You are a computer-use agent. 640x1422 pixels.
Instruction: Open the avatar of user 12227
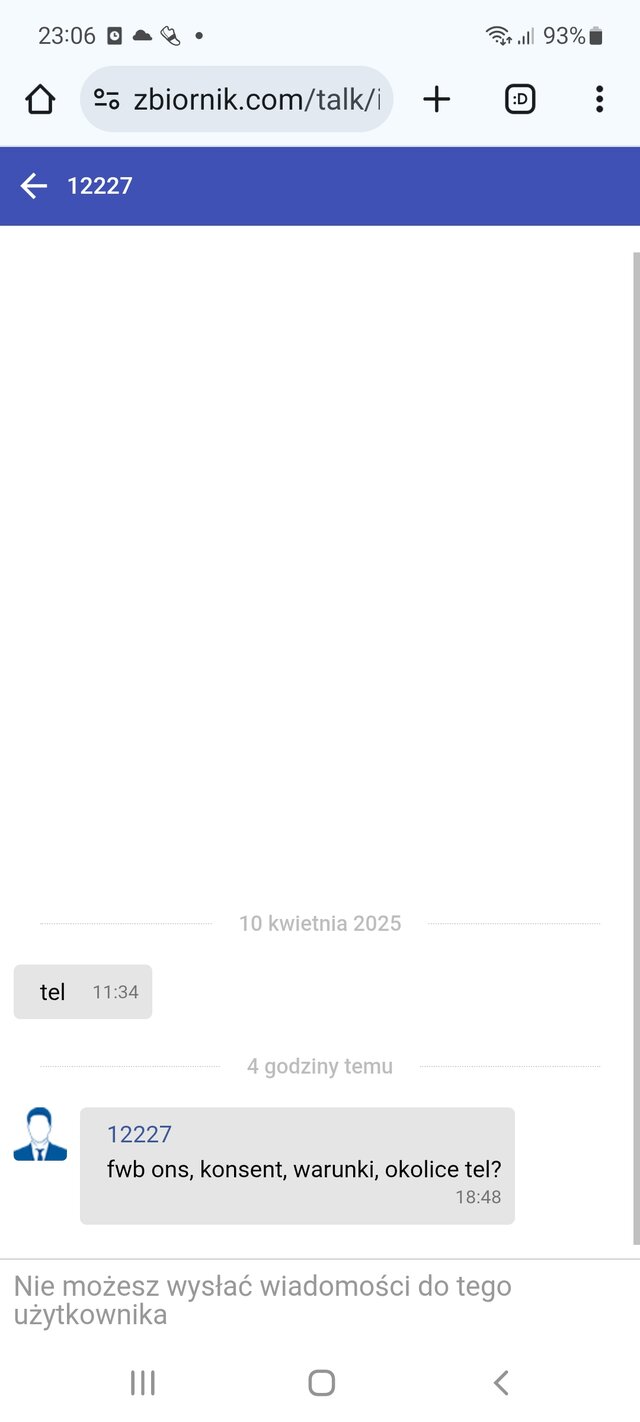click(x=40, y=1135)
